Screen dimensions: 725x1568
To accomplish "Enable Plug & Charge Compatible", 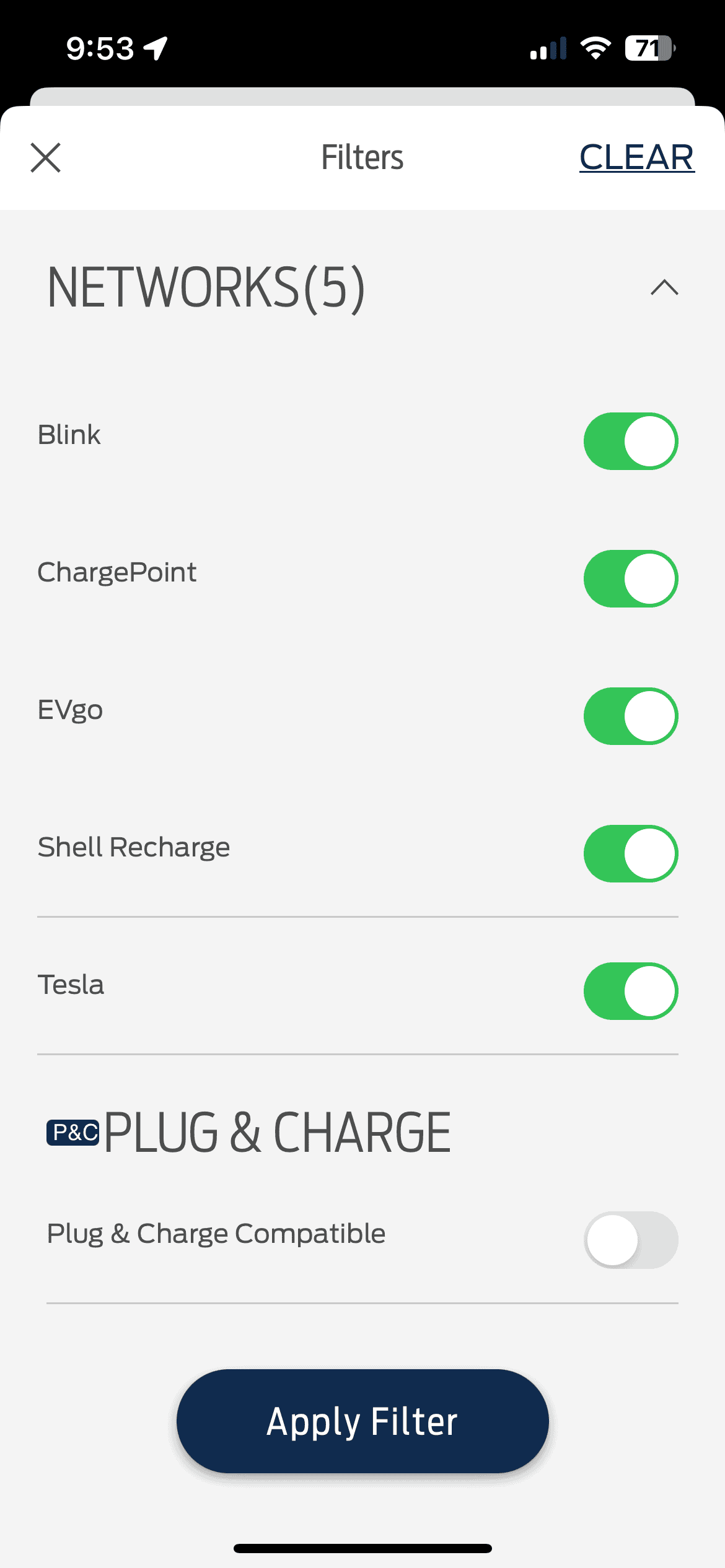I will click(630, 1240).
